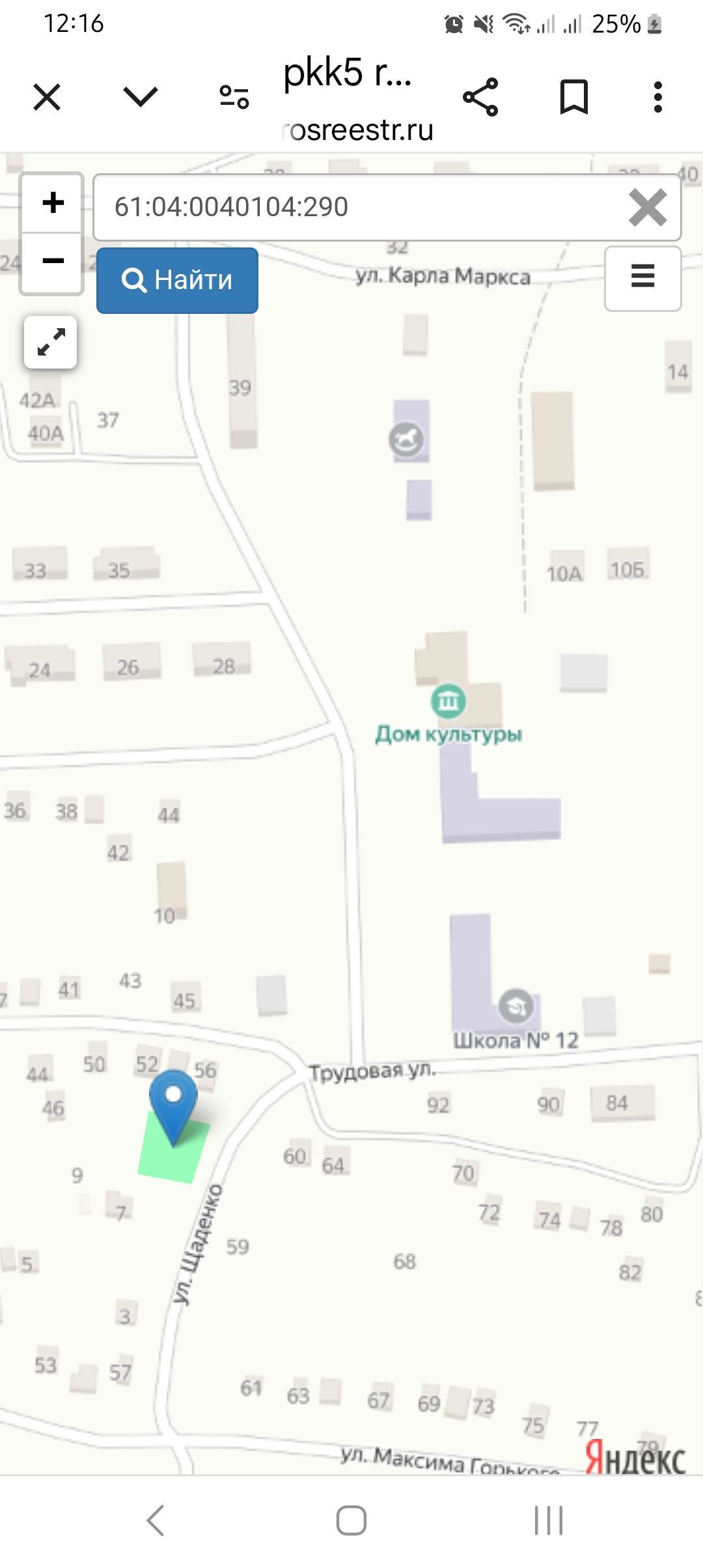Open the browser overflow menu

point(658,98)
